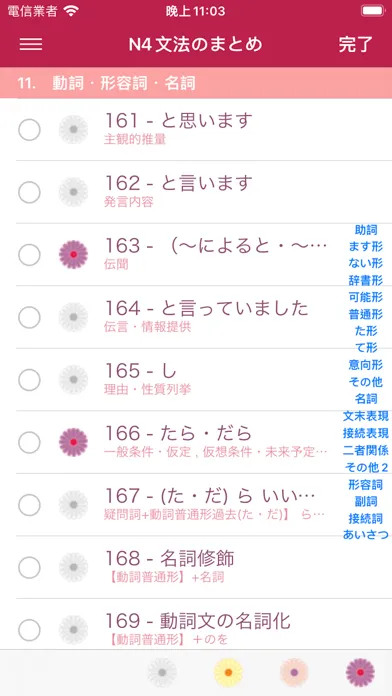Tap the 完了 button
Viewport: 392px width, 696px height.
(x=356, y=44)
